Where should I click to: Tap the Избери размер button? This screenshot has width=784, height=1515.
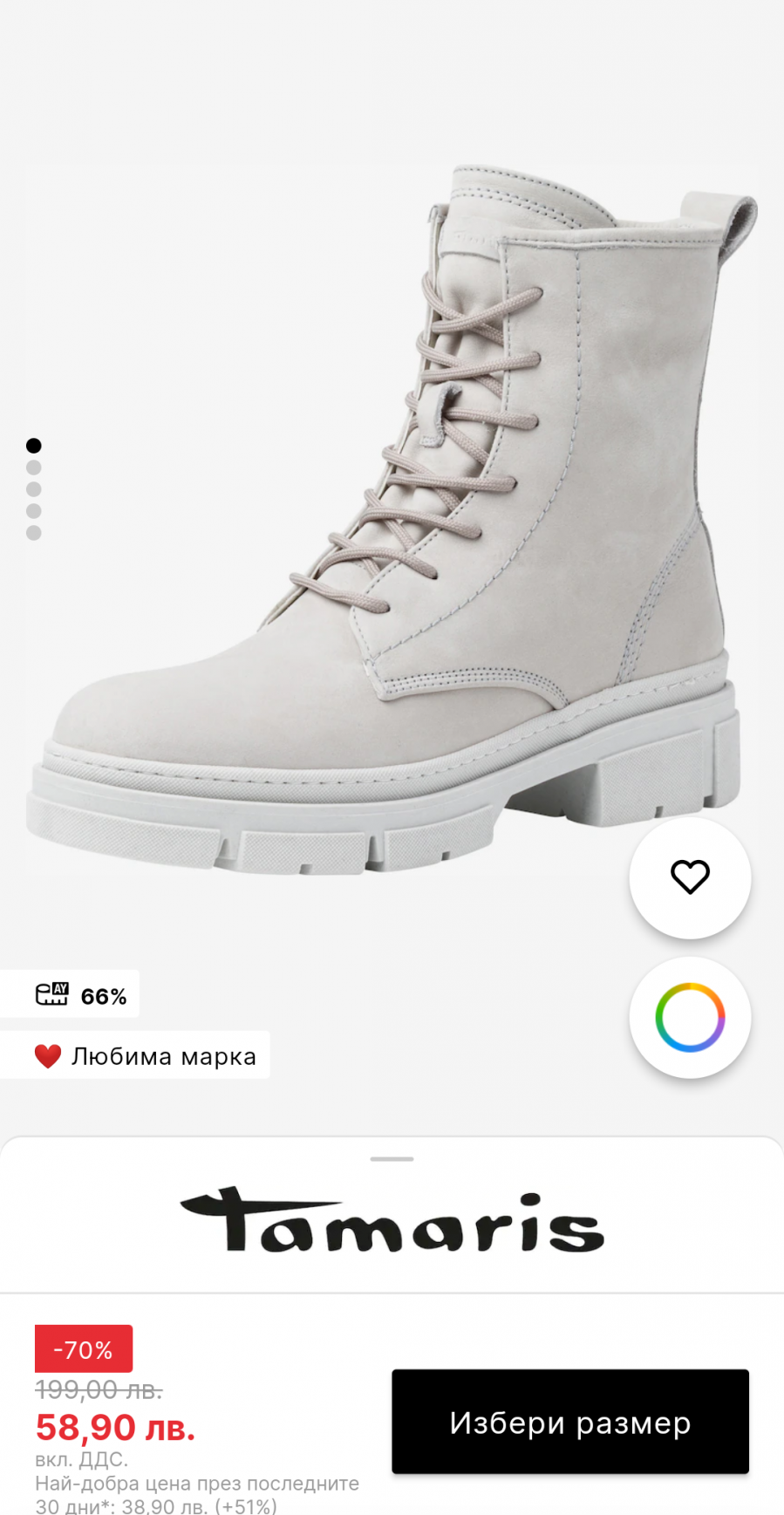coord(569,1423)
